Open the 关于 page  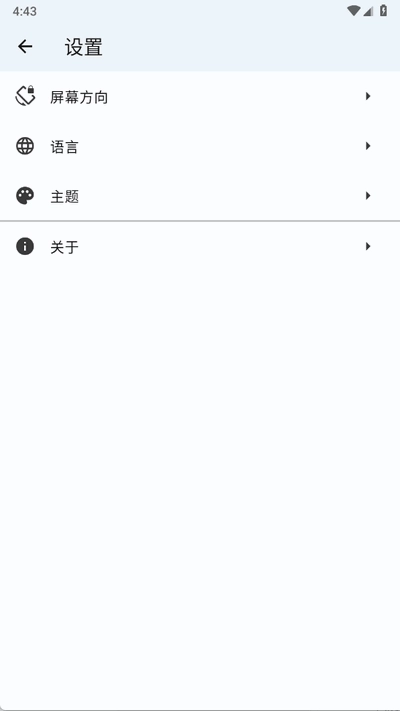point(200,247)
